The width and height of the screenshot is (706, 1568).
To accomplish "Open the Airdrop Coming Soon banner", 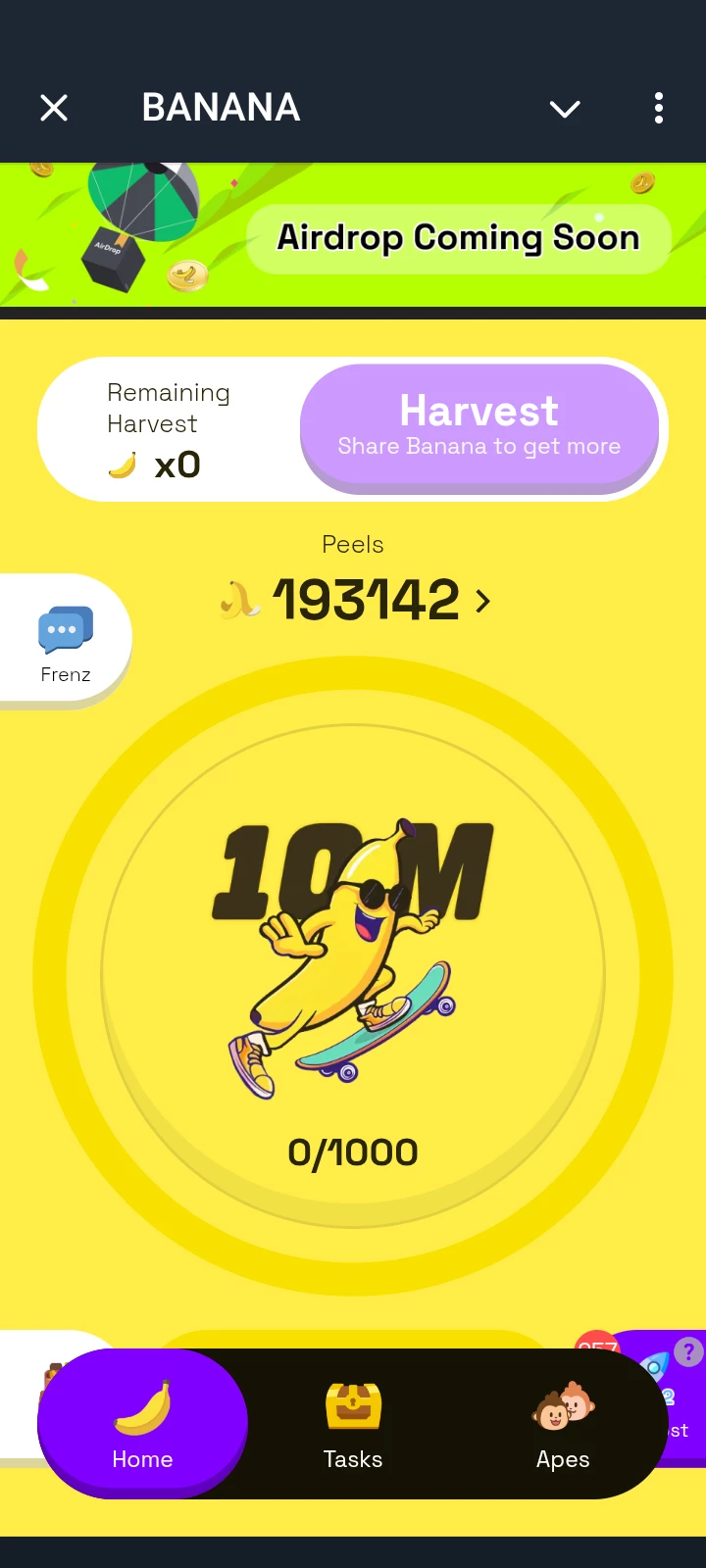I will [353, 236].
